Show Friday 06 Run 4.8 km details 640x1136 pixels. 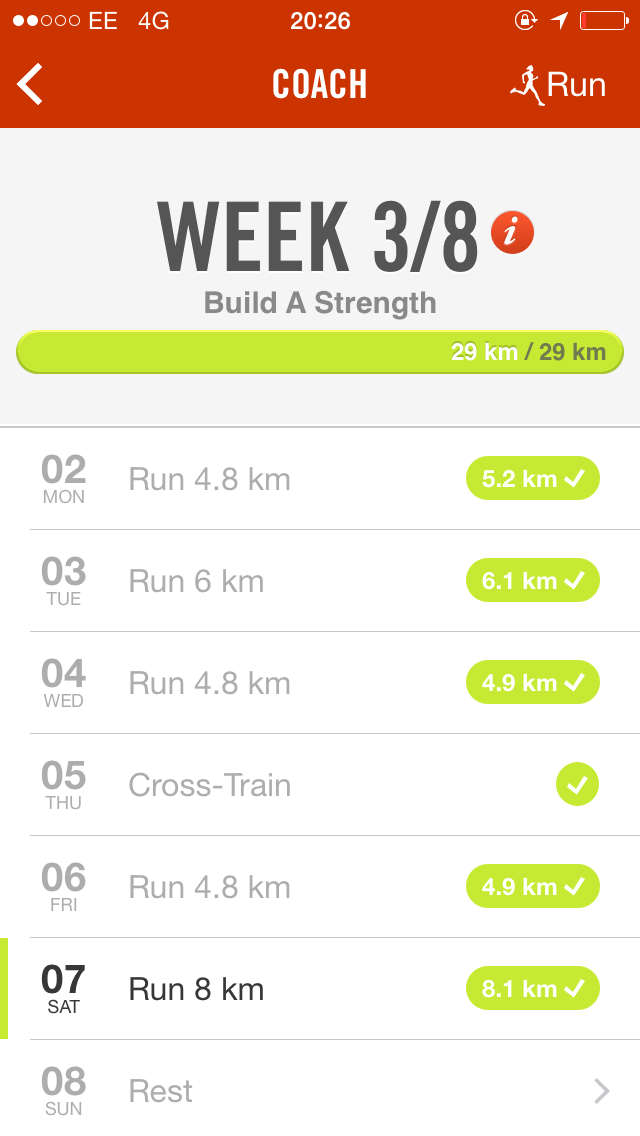[x=320, y=888]
